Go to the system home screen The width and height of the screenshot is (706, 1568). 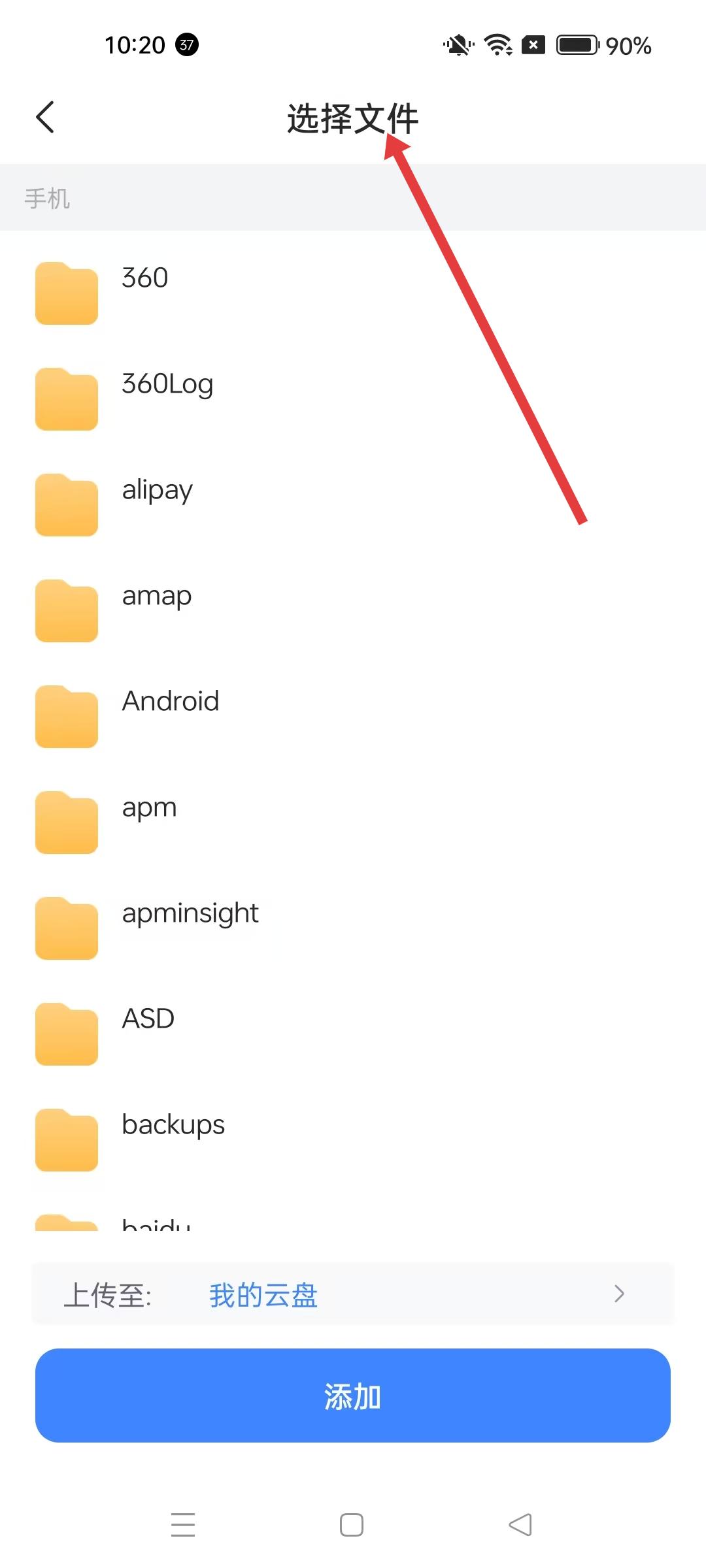[x=352, y=1525]
